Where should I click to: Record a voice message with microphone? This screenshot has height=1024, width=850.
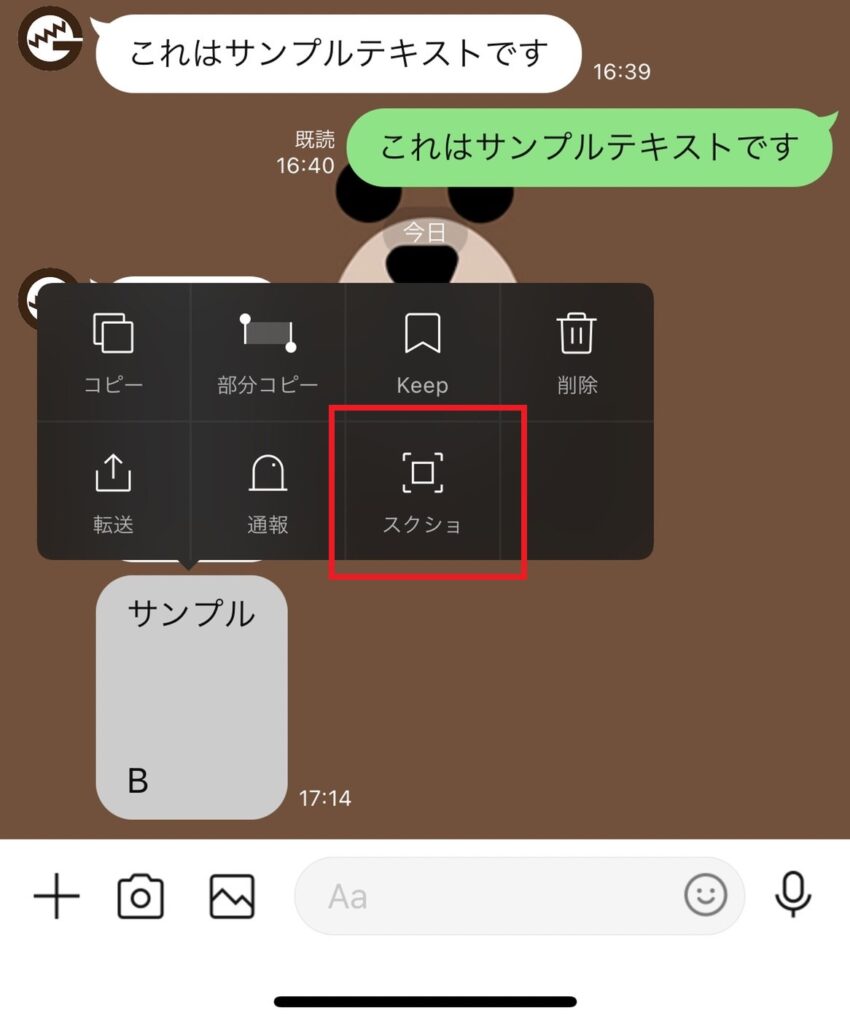click(793, 895)
